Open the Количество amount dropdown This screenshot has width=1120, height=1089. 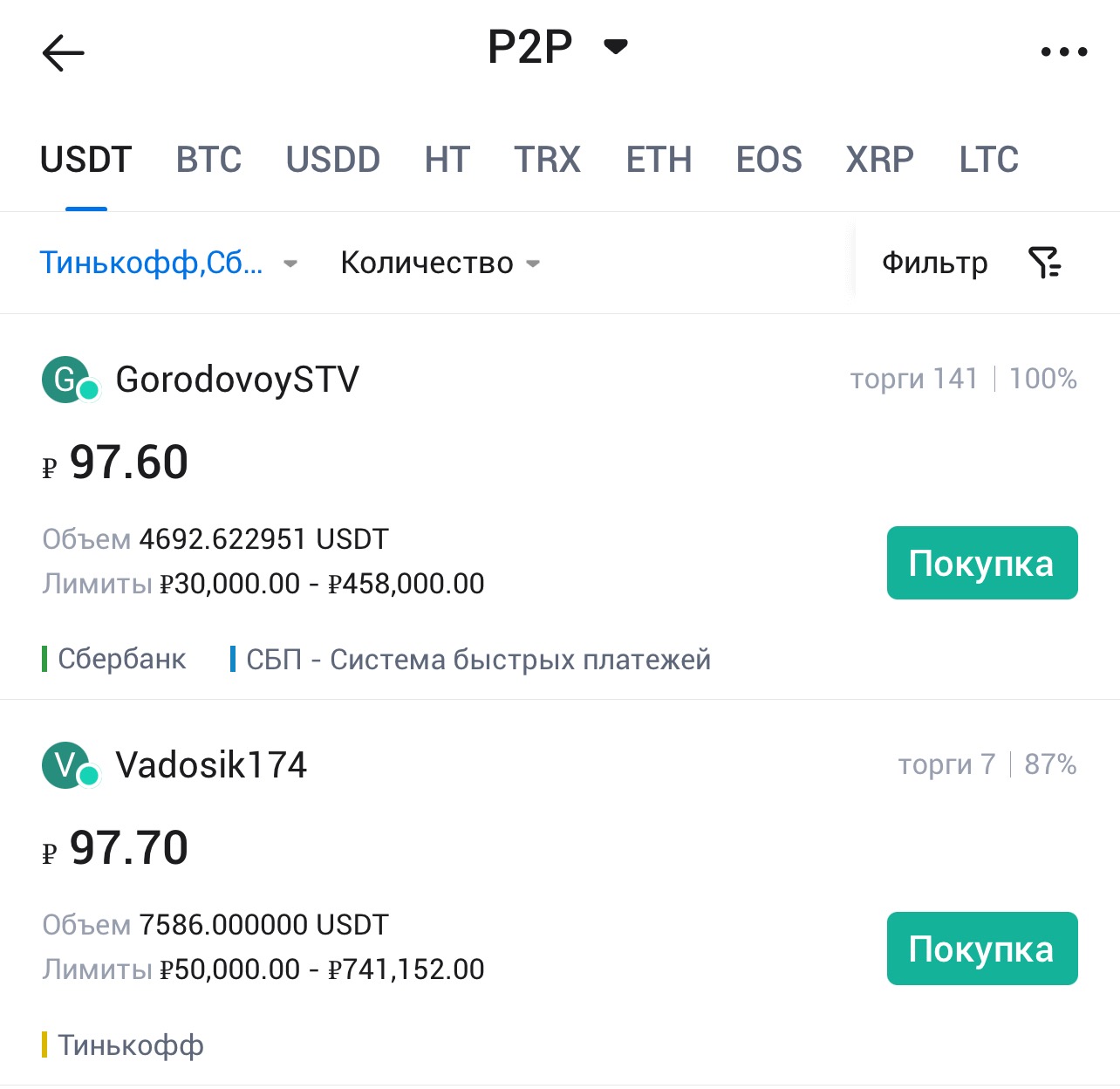440,263
